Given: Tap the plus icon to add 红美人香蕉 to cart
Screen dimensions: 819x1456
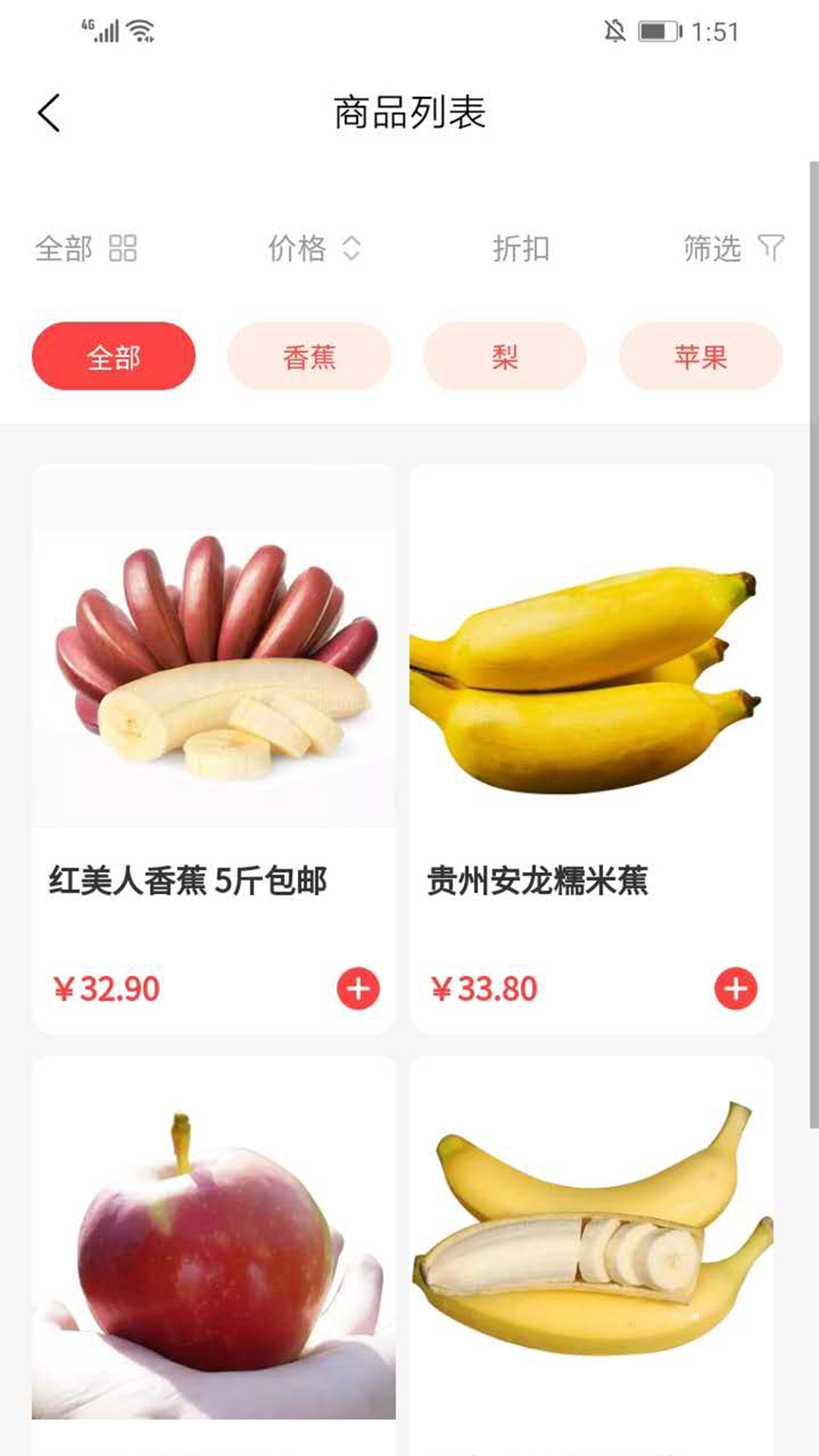Looking at the screenshot, I should [359, 987].
